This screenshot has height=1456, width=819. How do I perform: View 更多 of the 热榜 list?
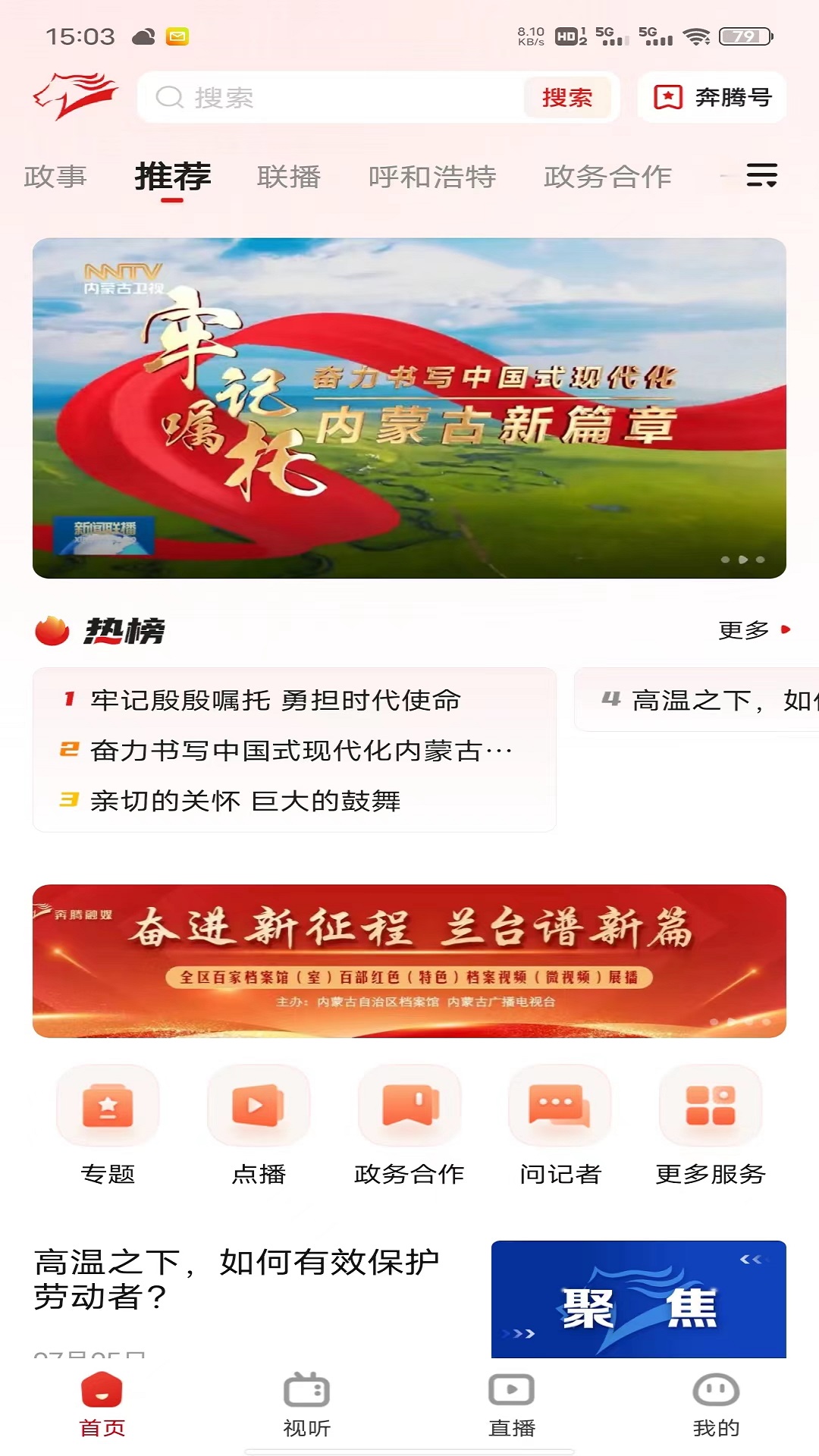point(755,629)
